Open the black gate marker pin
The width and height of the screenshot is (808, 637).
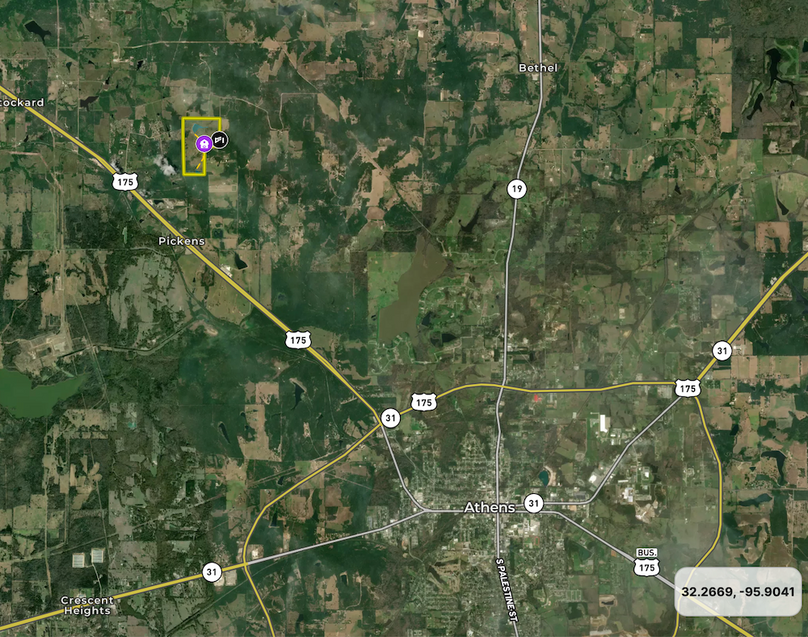pos(219,141)
